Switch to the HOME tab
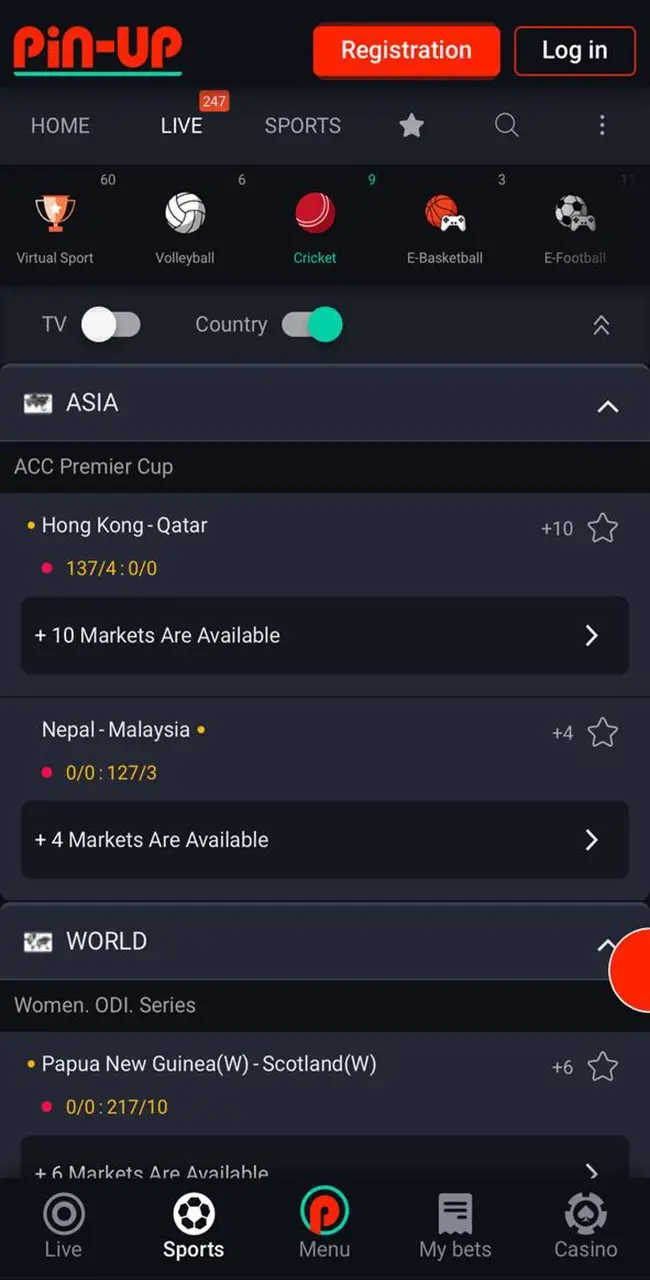 click(60, 125)
